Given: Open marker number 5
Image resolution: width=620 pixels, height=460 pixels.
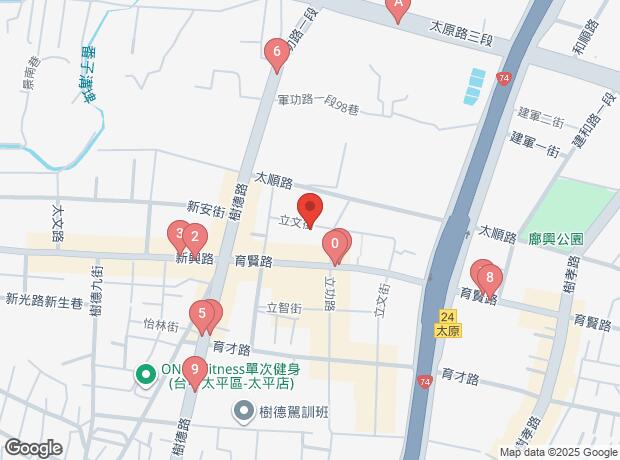Looking at the screenshot, I should tap(204, 315).
